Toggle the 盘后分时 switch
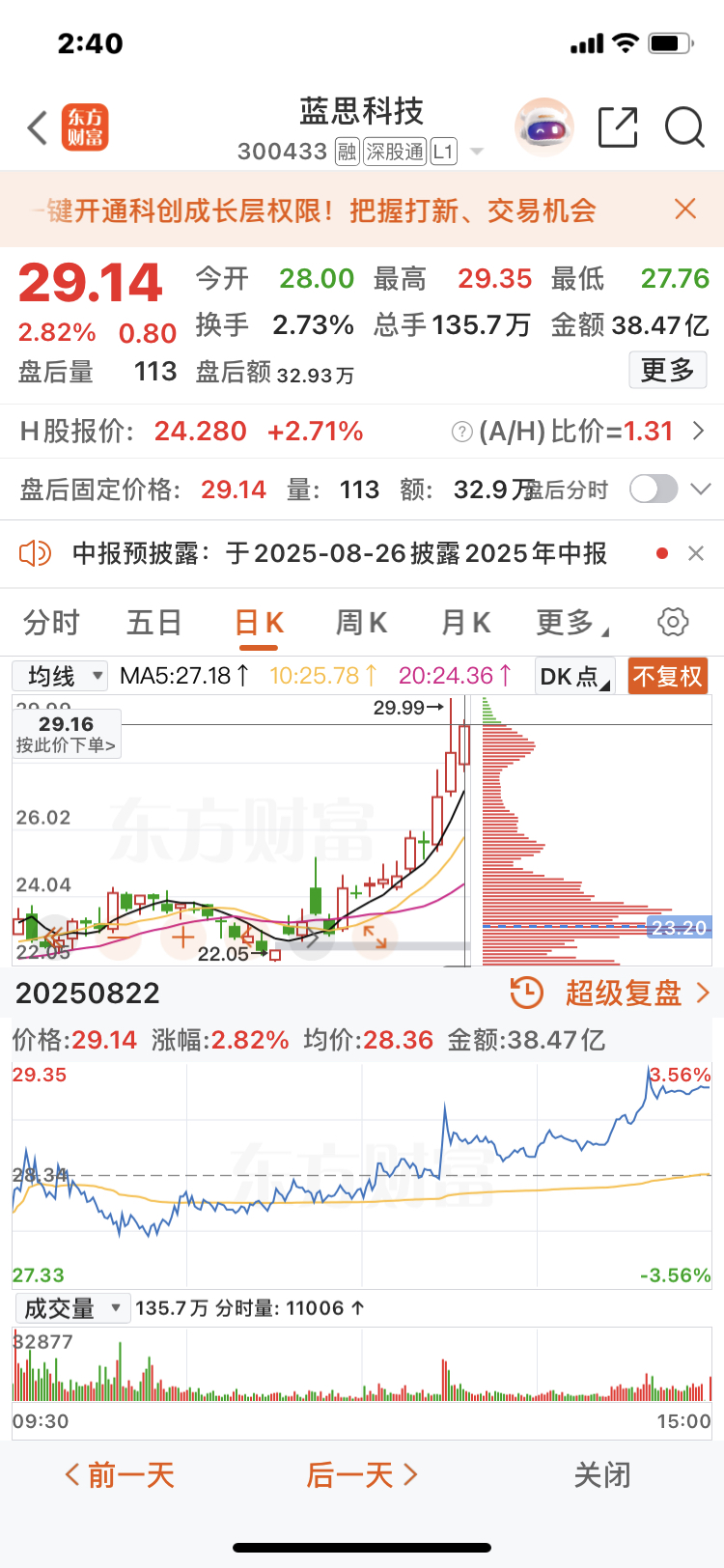The width and height of the screenshot is (724, 1568). point(654,490)
